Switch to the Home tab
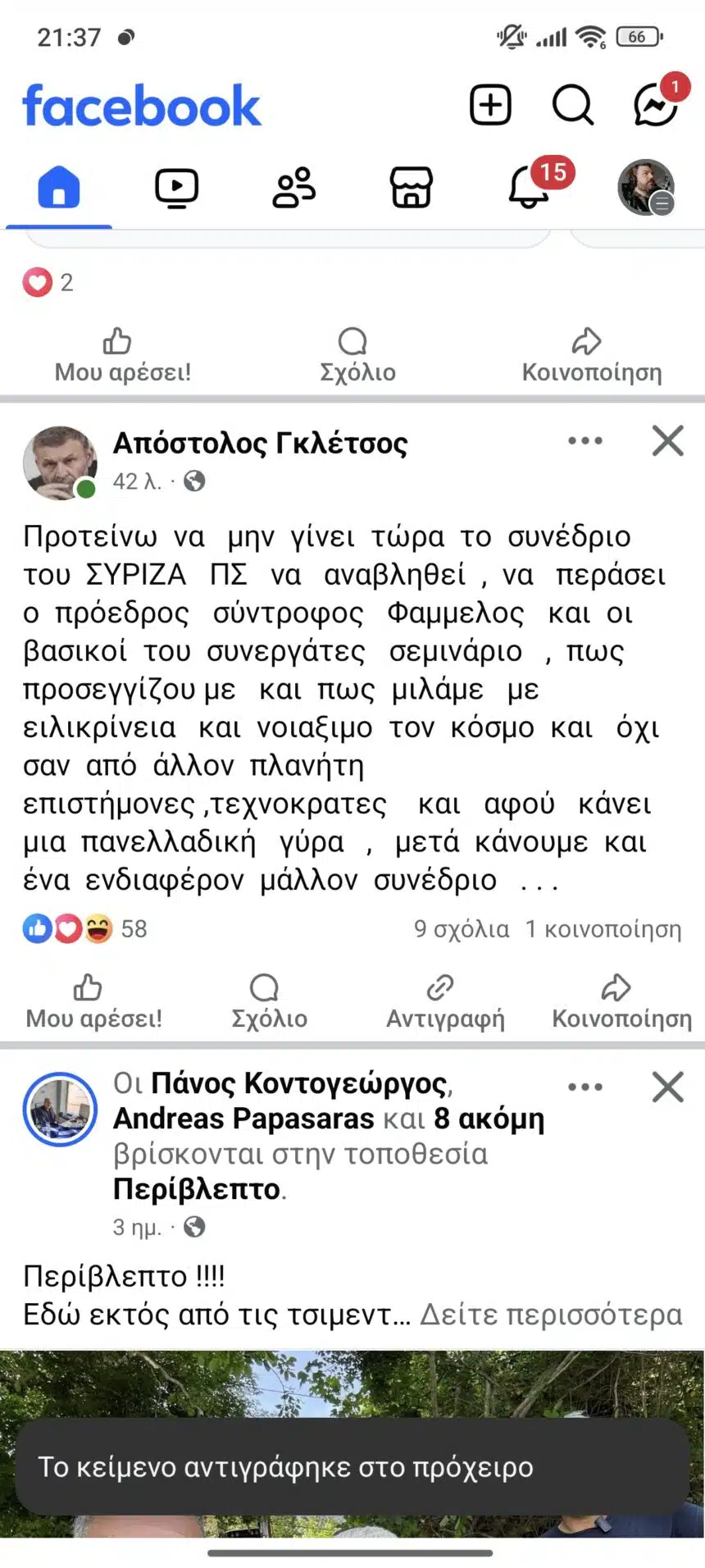 (59, 188)
